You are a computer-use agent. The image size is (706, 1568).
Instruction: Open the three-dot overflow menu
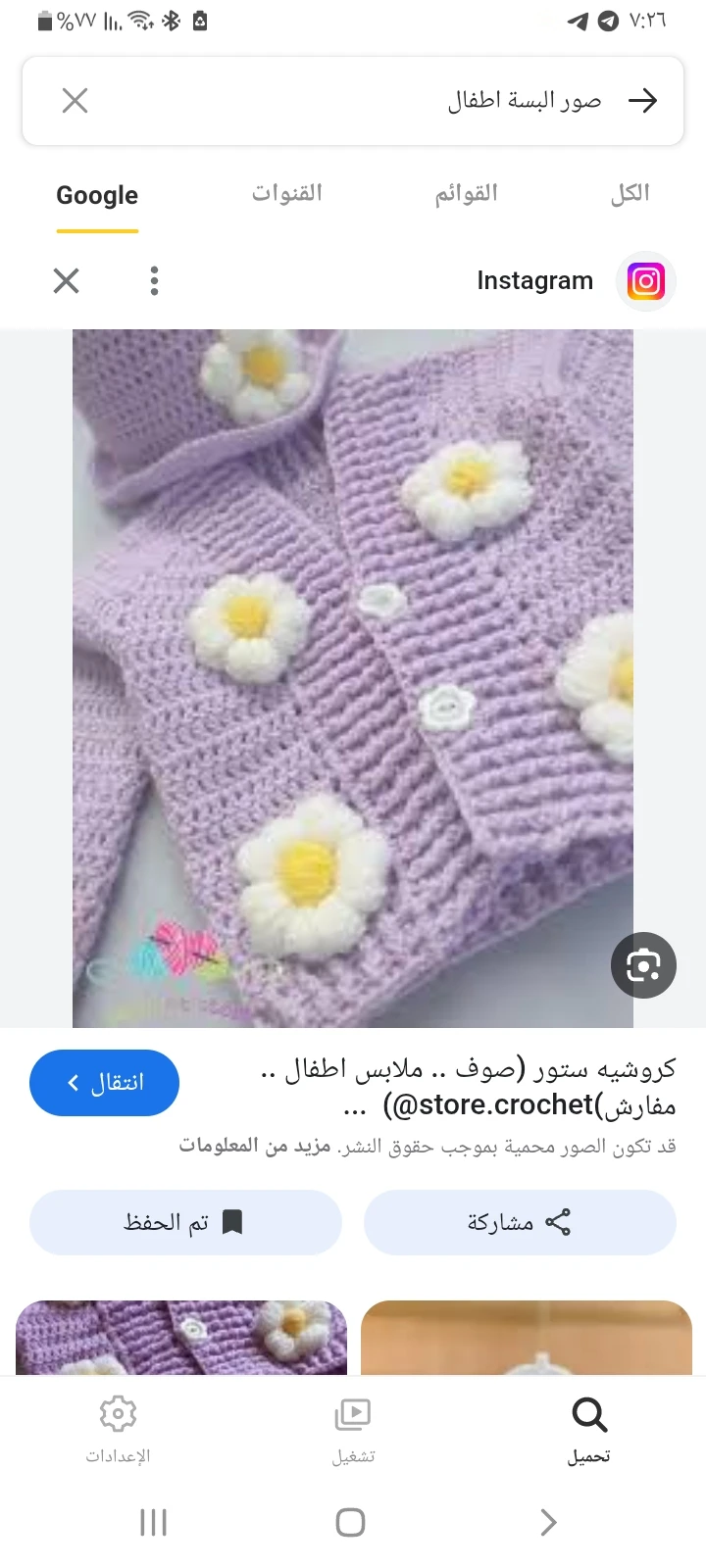coord(154,281)
